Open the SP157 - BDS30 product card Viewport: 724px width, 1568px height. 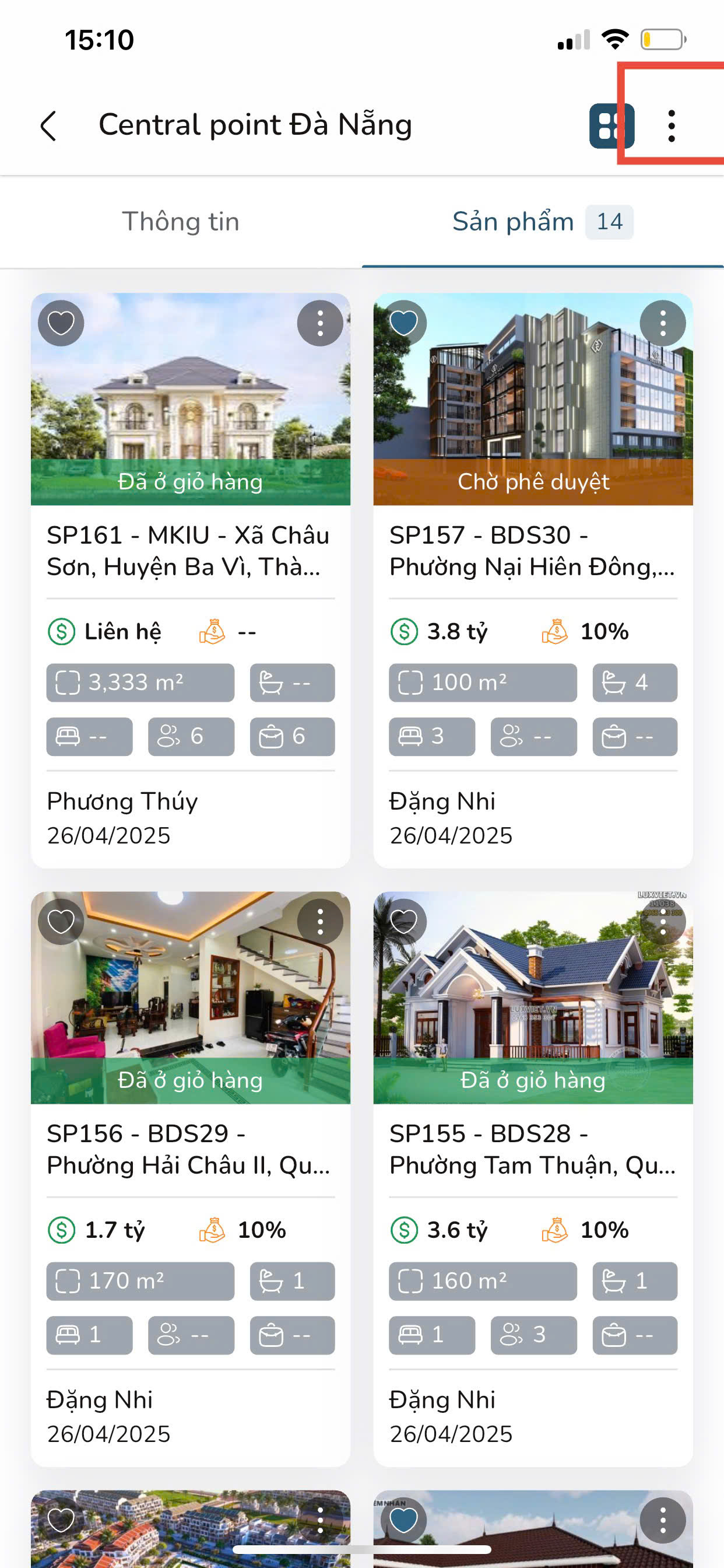click(532, 551)
